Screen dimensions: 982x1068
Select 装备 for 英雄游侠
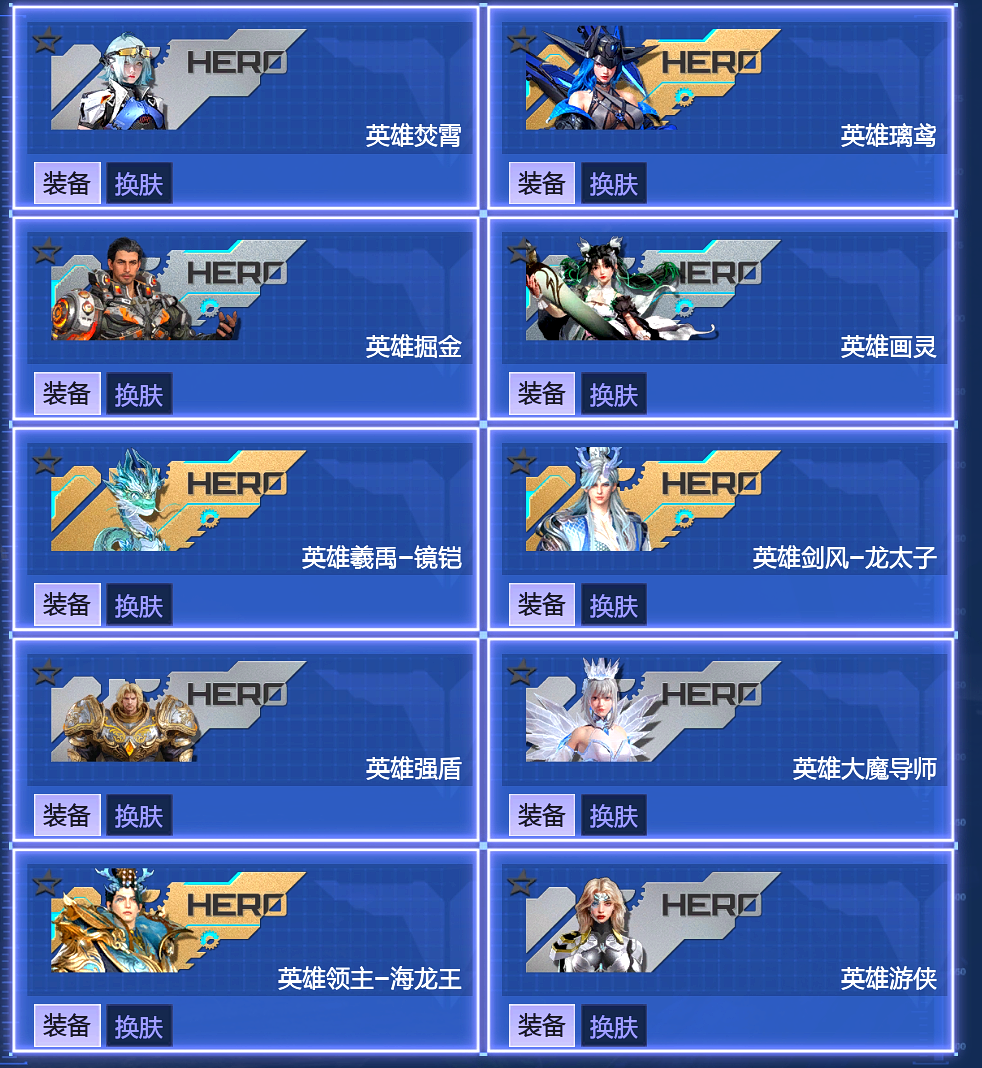point(542,1026)
